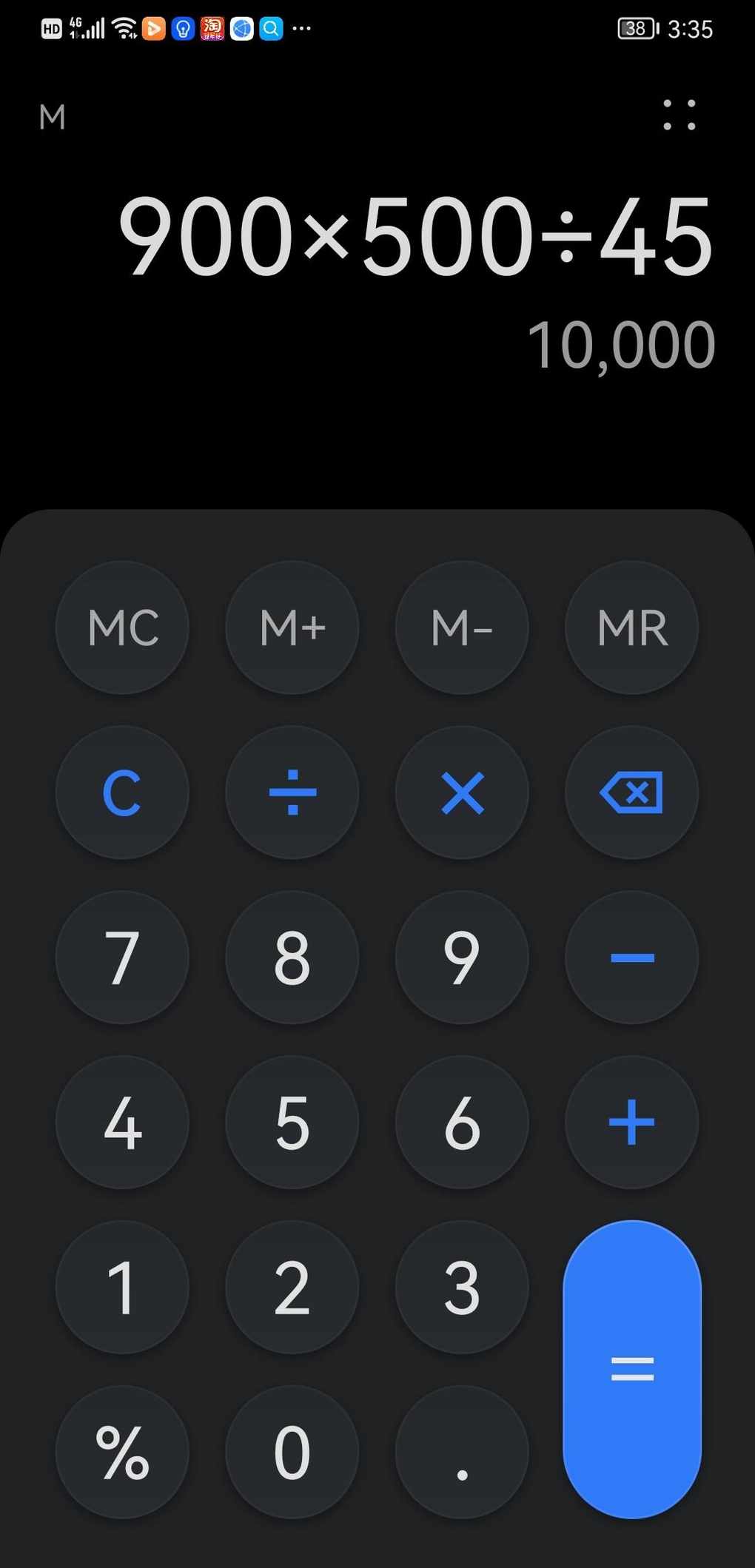
Task: Tap the number 8 key
Action: [x=292, y=958]
